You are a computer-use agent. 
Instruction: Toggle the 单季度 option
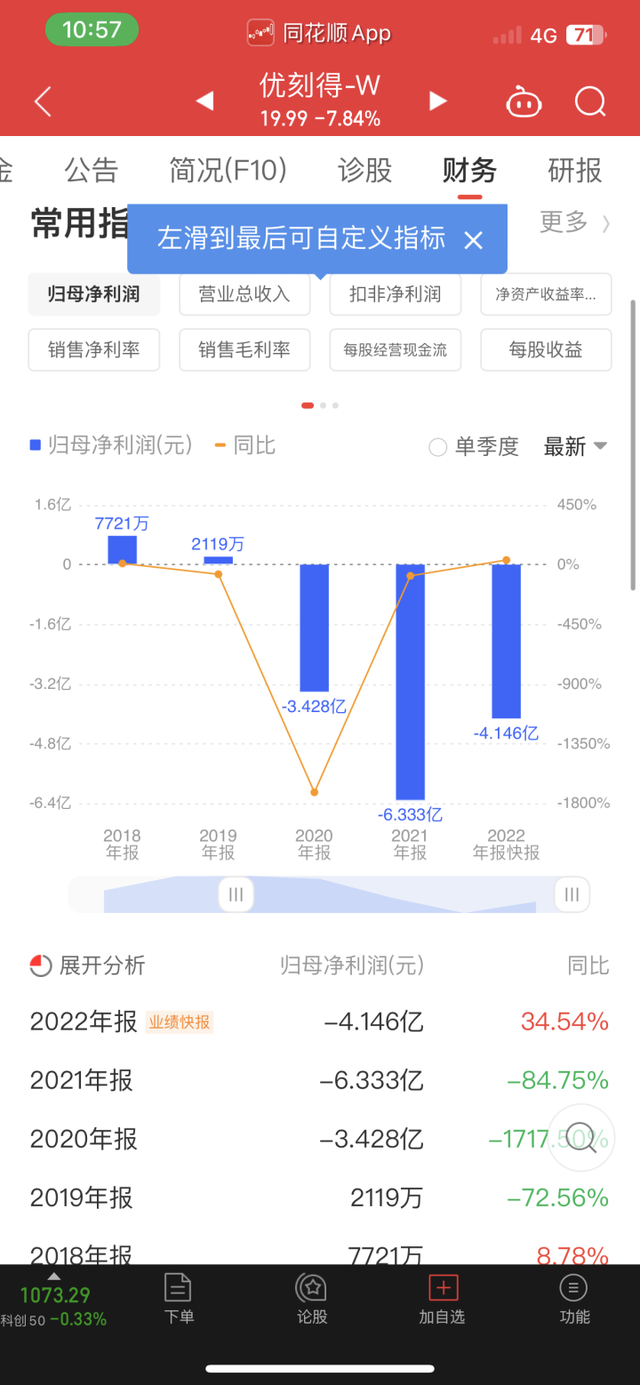coord(474,447)
